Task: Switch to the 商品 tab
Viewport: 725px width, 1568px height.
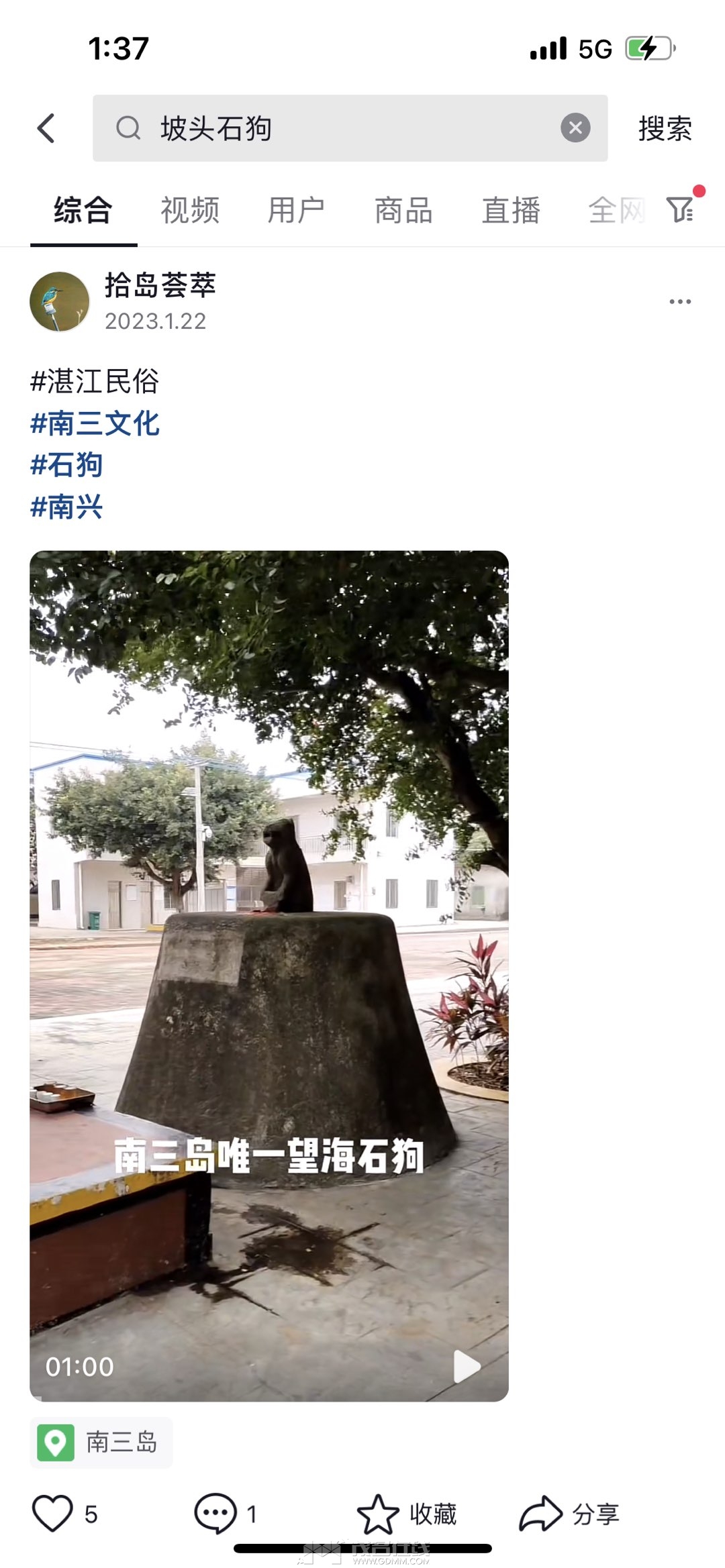Action: (403, 210)
